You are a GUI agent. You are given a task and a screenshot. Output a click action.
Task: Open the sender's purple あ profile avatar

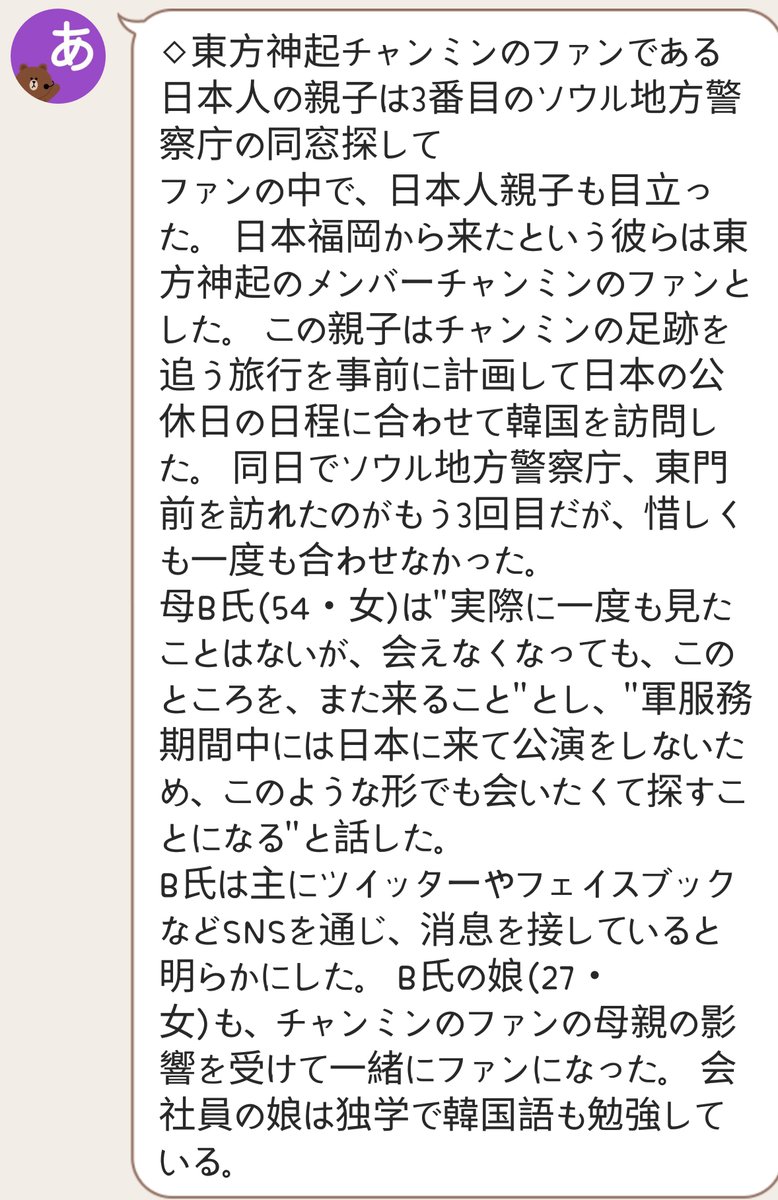coord(57,57)
